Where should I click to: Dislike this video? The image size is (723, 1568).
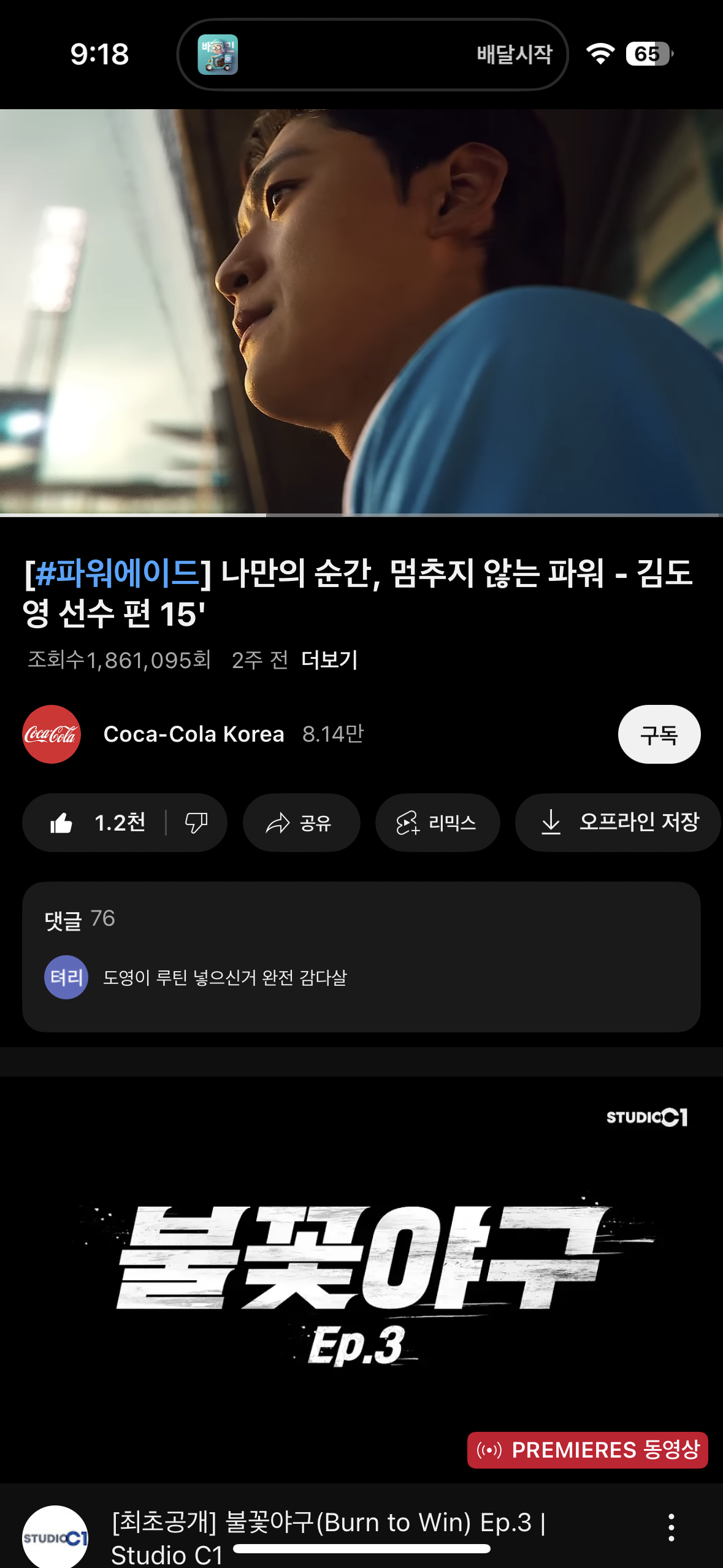coord(197,823)
